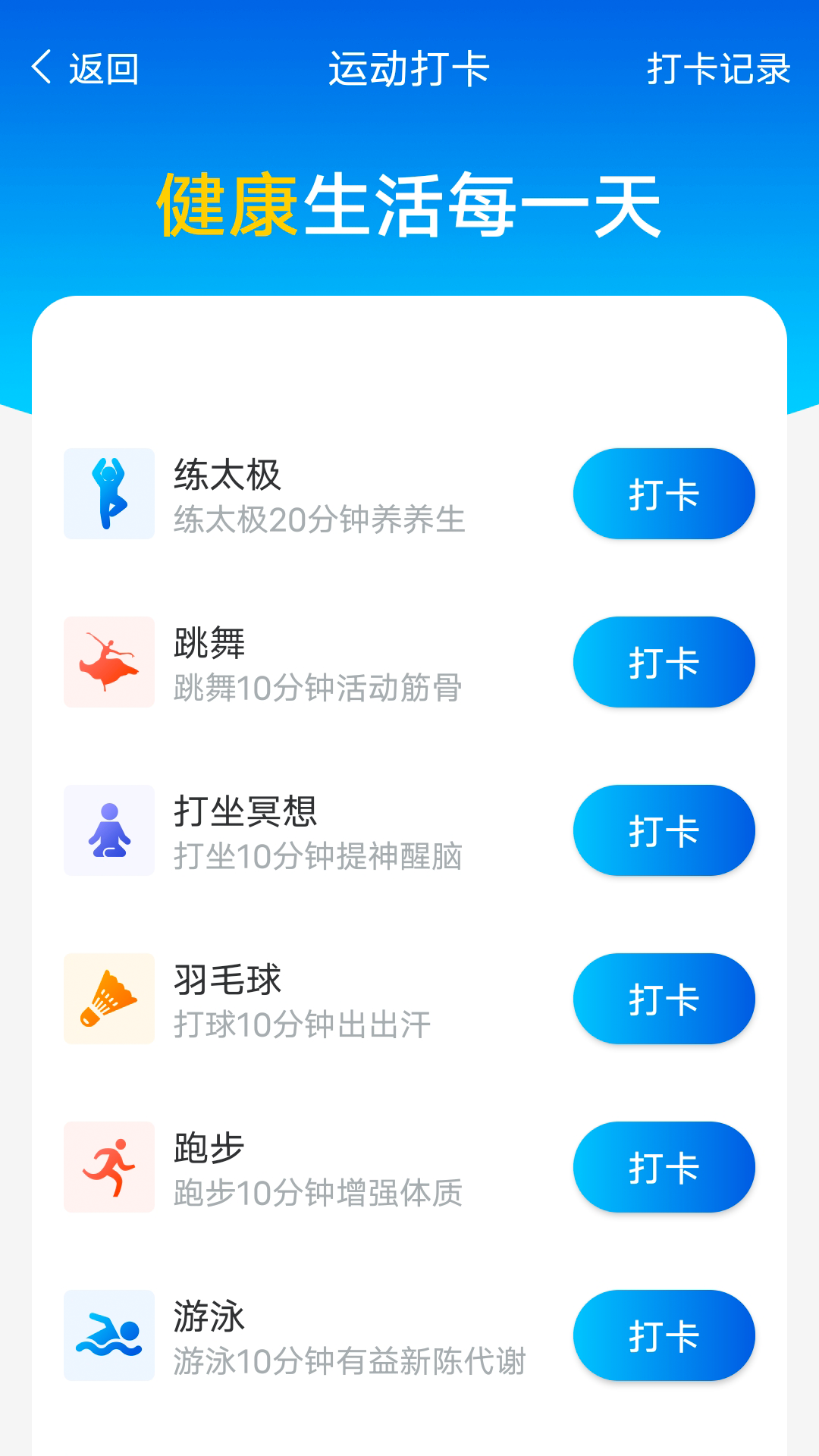Click the 游泳 swimming icon
This screenshot has width=819, height=1456.
(x=109, y=1335)
